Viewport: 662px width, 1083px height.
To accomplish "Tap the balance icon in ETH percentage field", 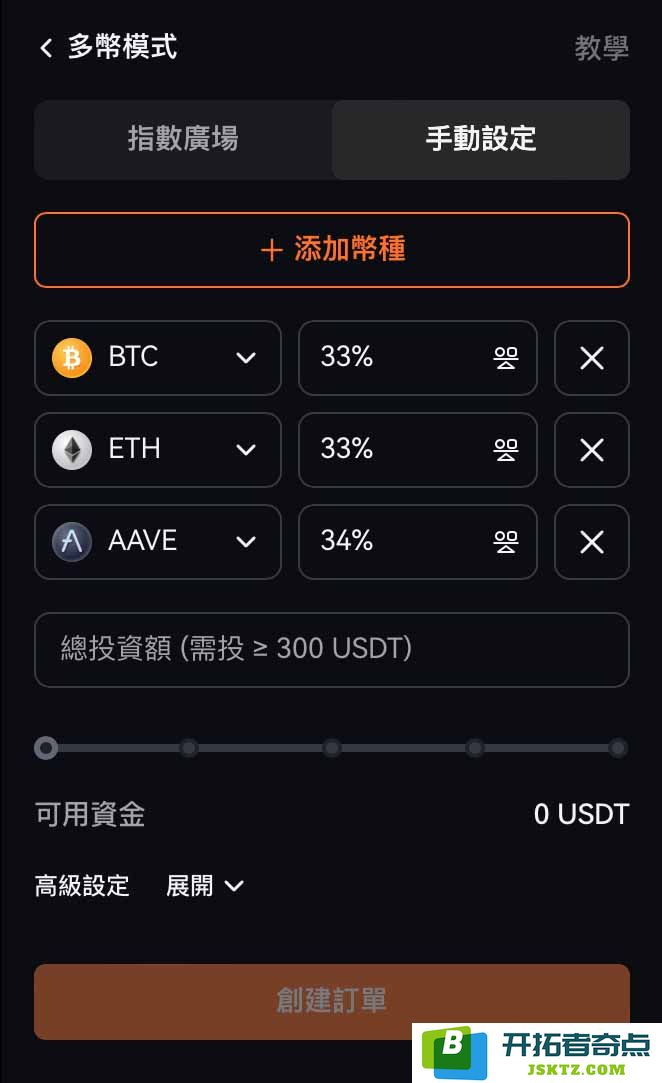I will [506, 450].
